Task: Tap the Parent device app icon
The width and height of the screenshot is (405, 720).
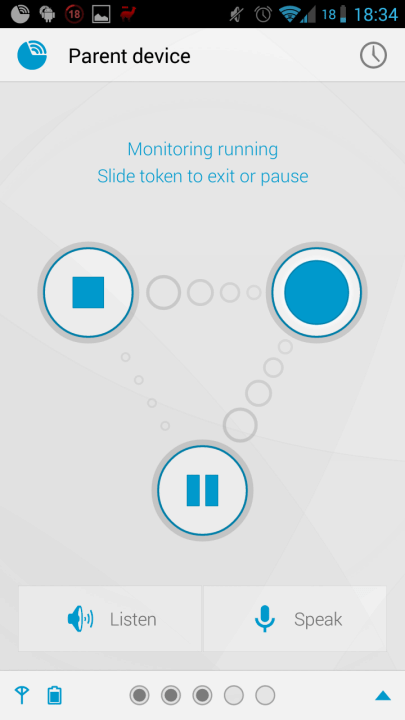Action: click(x=32, y=55)
